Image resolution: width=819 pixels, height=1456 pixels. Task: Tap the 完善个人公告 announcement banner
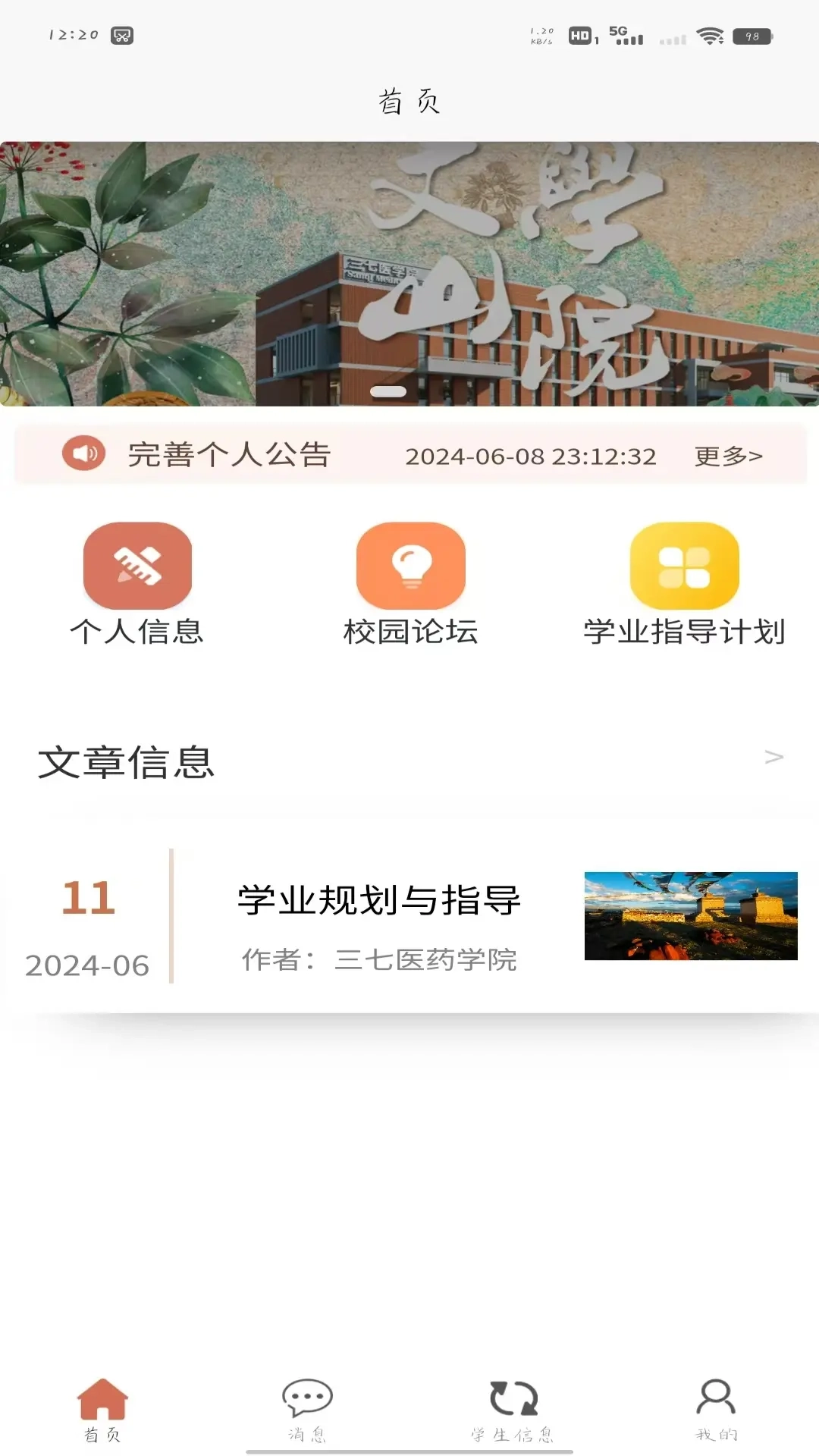[229, 455]
